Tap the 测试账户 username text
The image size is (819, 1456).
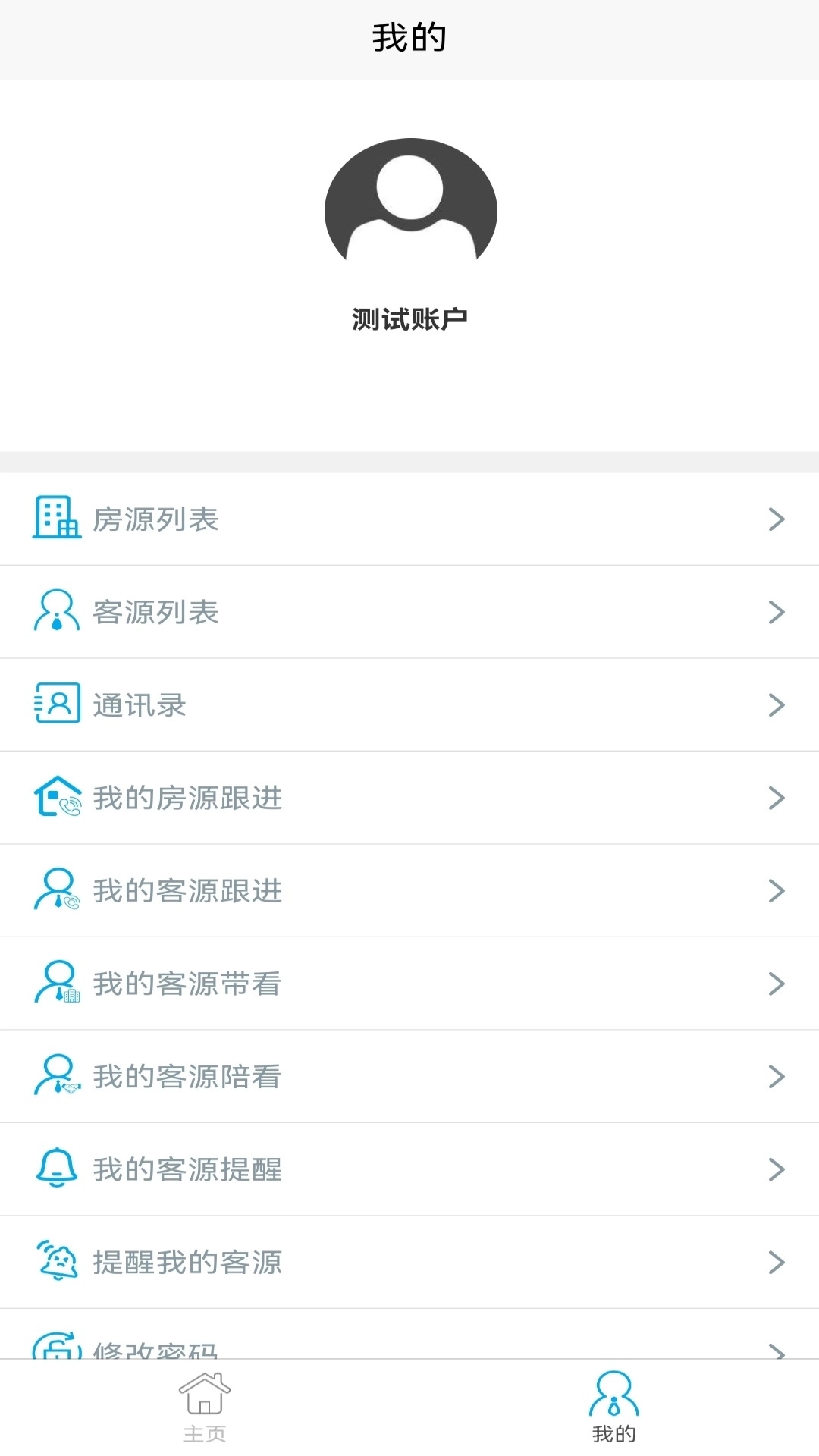pos(409,320)
